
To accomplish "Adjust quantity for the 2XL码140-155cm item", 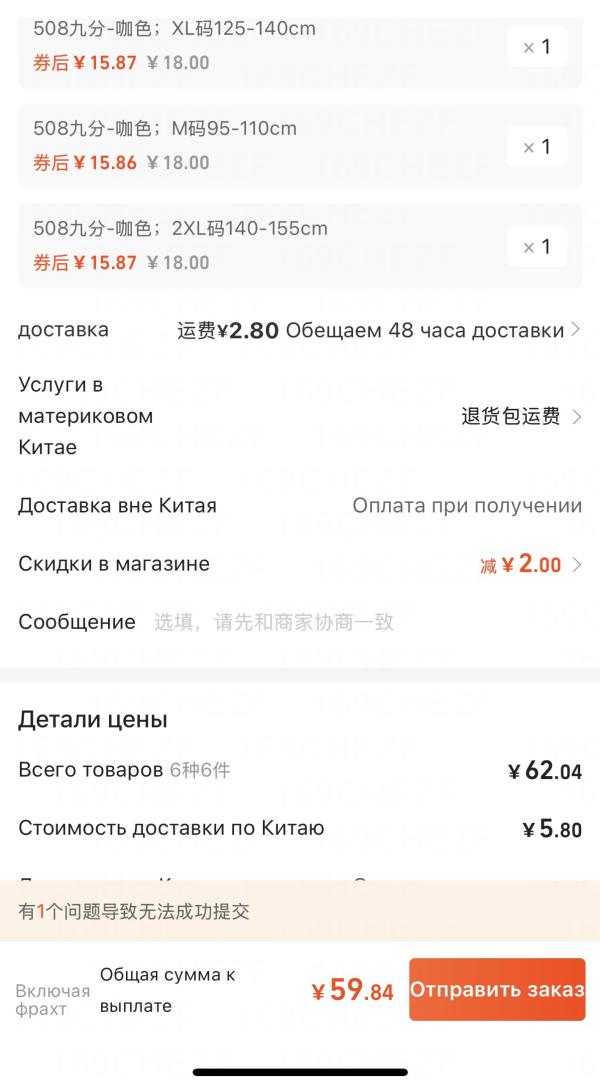I will tap(536, 247).
